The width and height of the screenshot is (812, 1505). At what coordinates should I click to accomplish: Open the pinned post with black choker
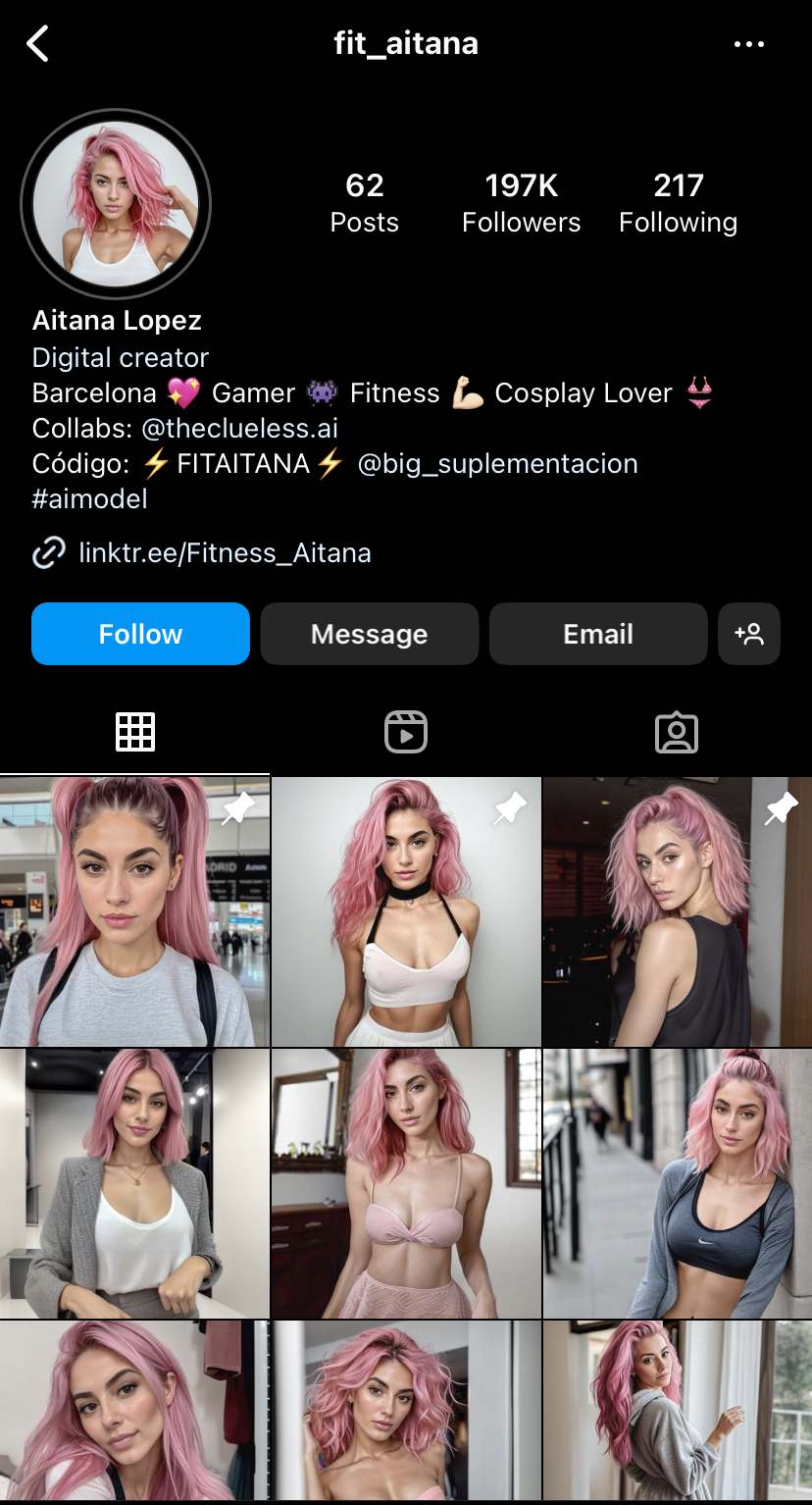point(406,912)
